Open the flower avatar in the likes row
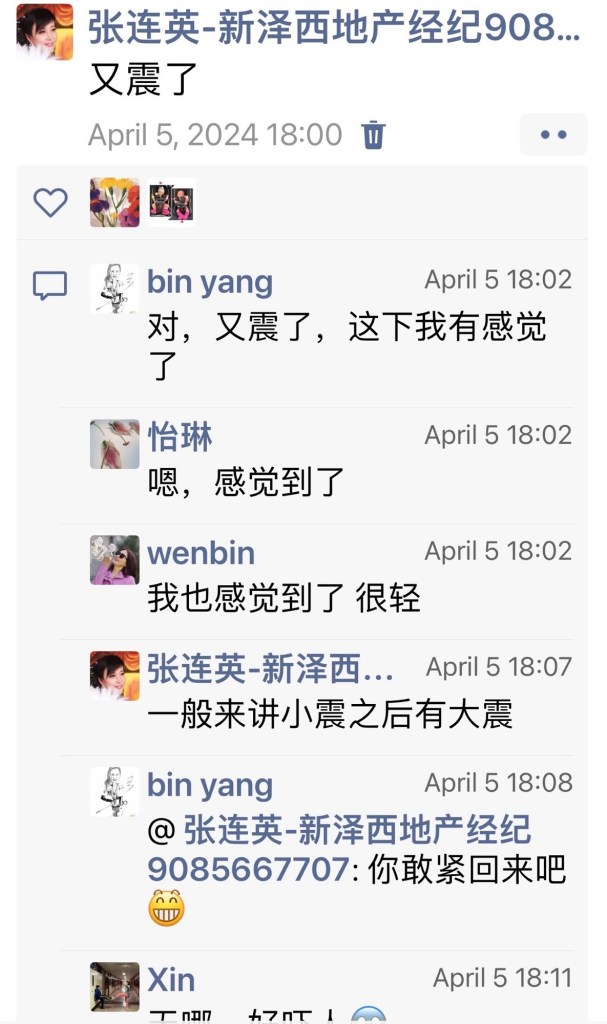 [x=114, y=203]
